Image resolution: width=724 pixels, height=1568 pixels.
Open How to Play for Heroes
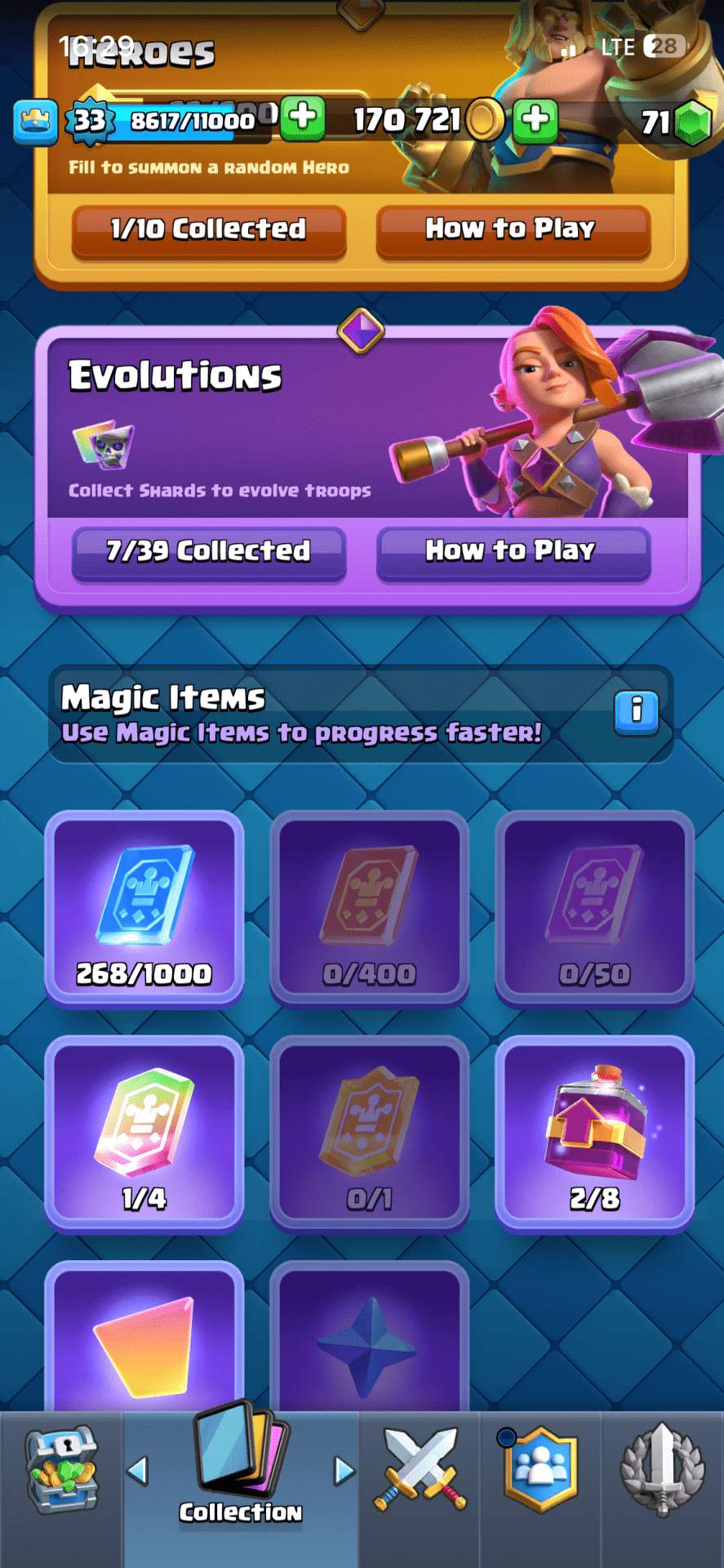513,229
